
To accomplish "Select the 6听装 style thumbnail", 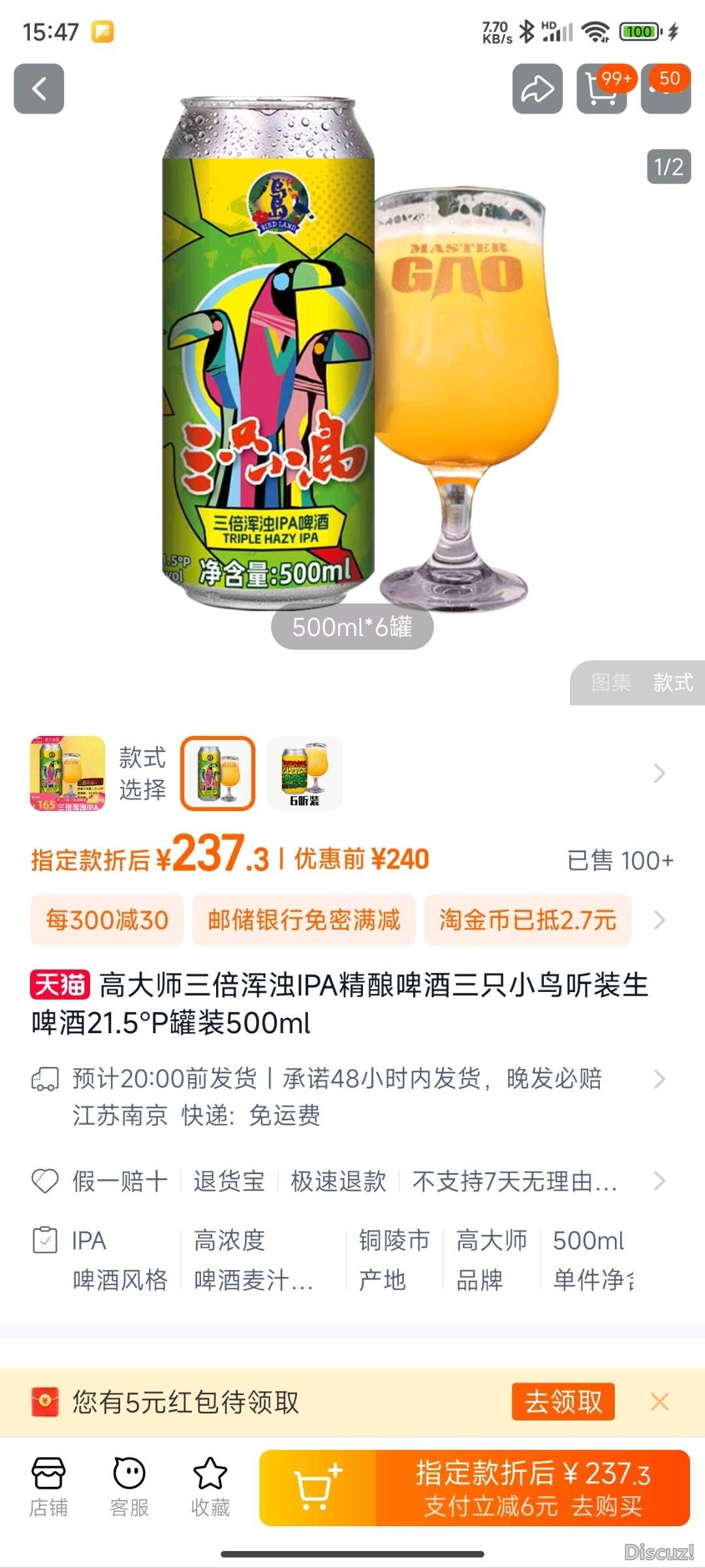I will pyautogui.click(x=304, y=773).
